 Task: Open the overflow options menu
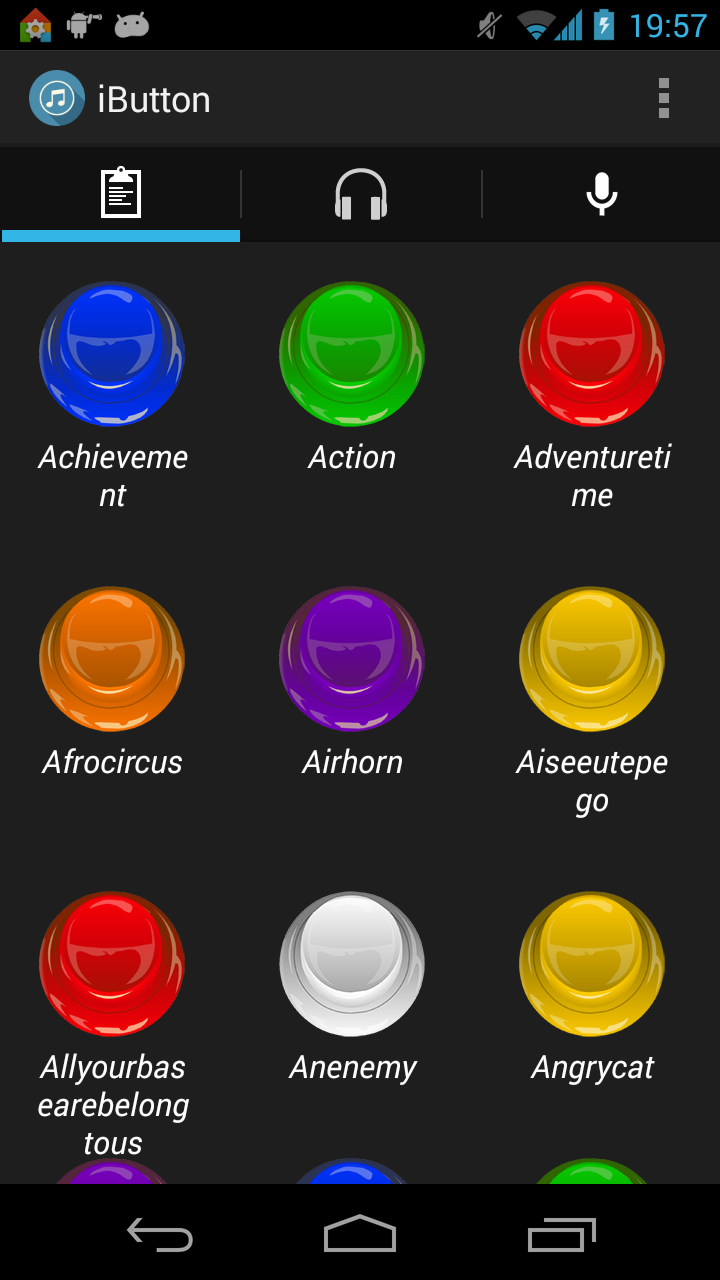[664, 98]
